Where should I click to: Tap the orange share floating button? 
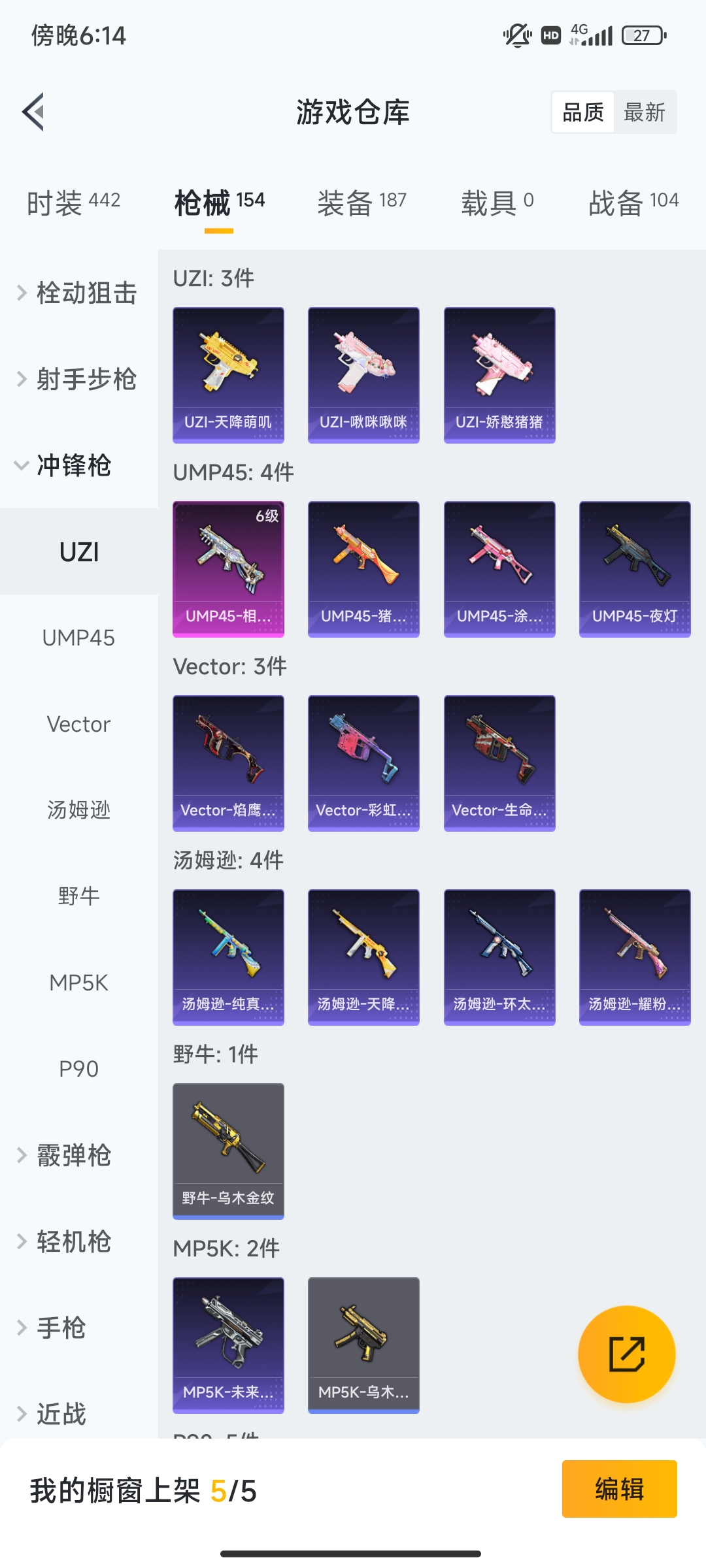click(626, 1354)
